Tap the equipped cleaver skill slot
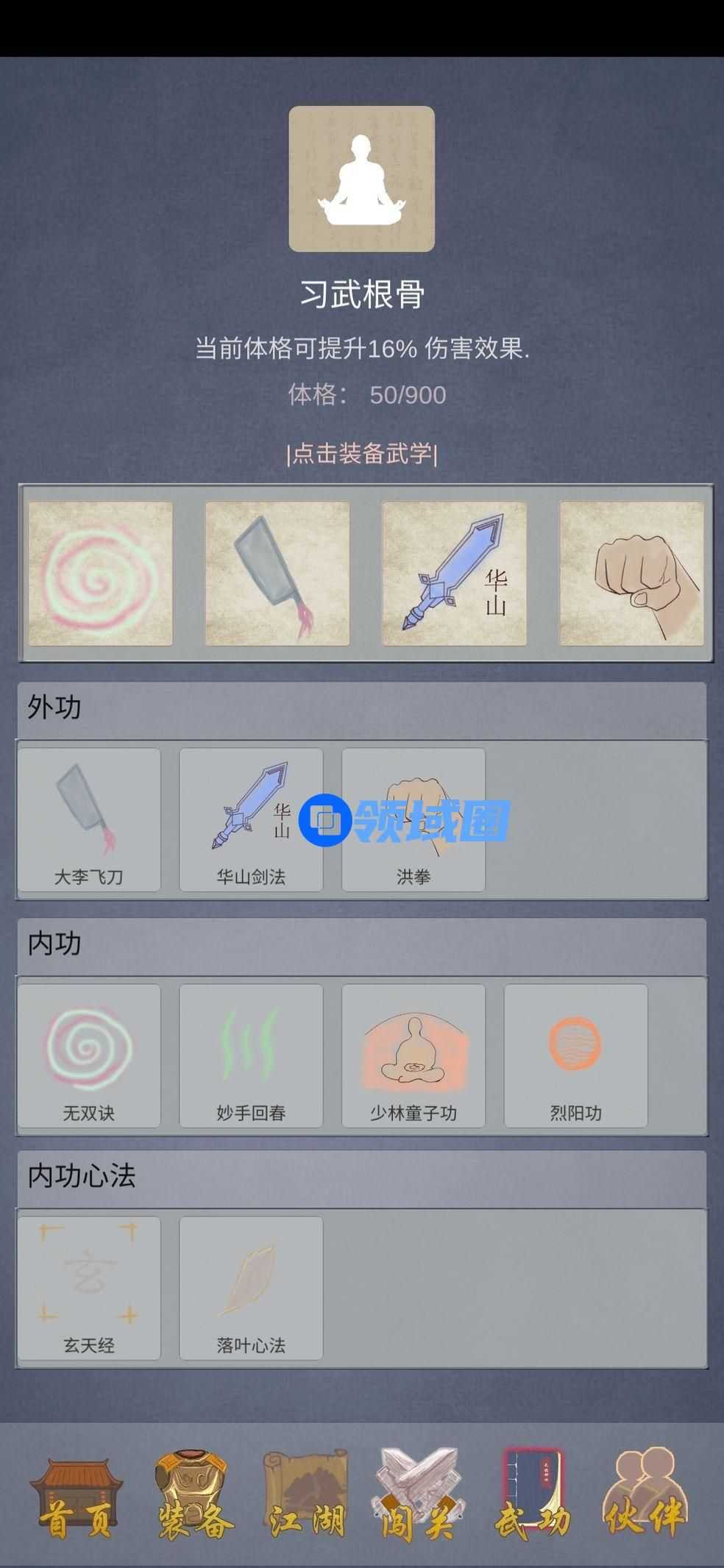 click(x=277, y=573)
